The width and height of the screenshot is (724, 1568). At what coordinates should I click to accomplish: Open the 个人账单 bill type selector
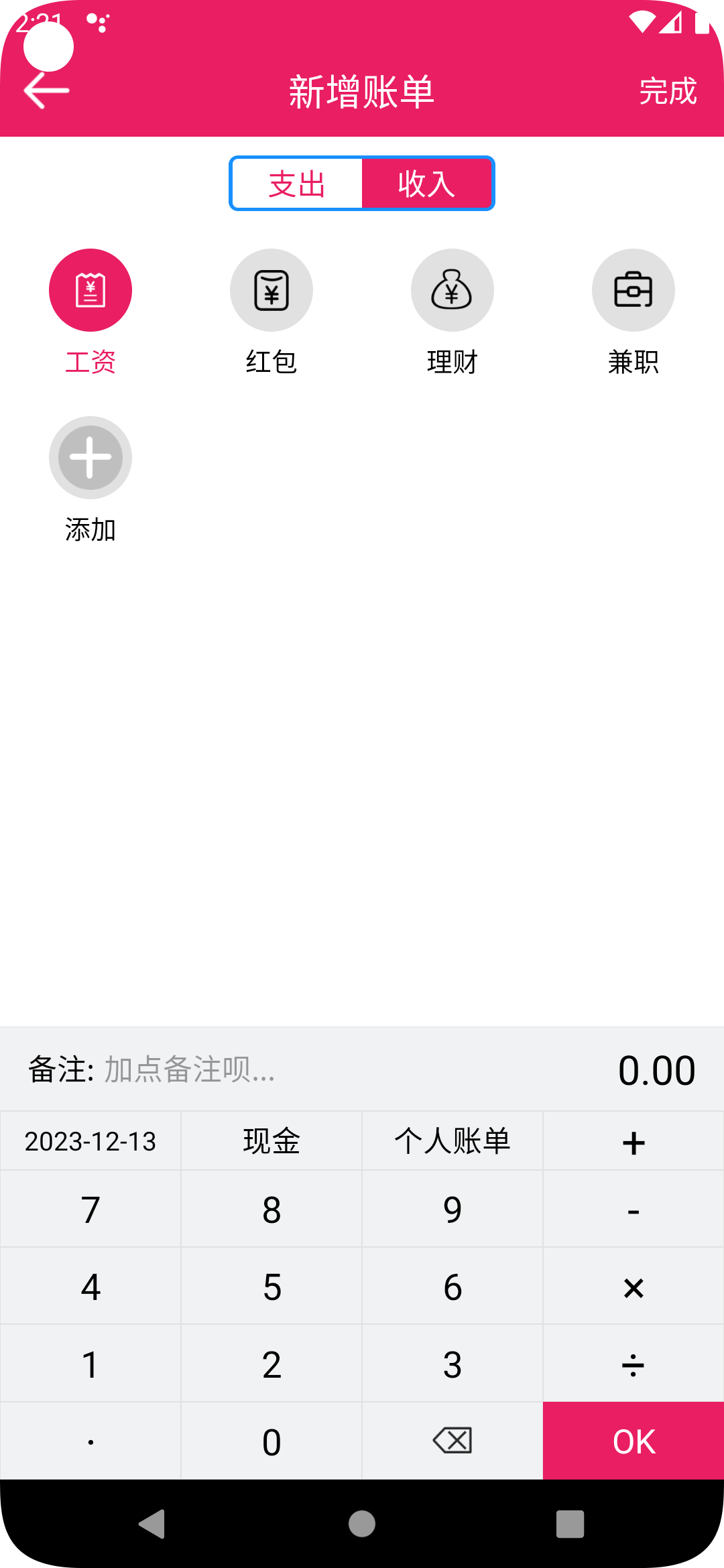click(x=452, y=1140)
